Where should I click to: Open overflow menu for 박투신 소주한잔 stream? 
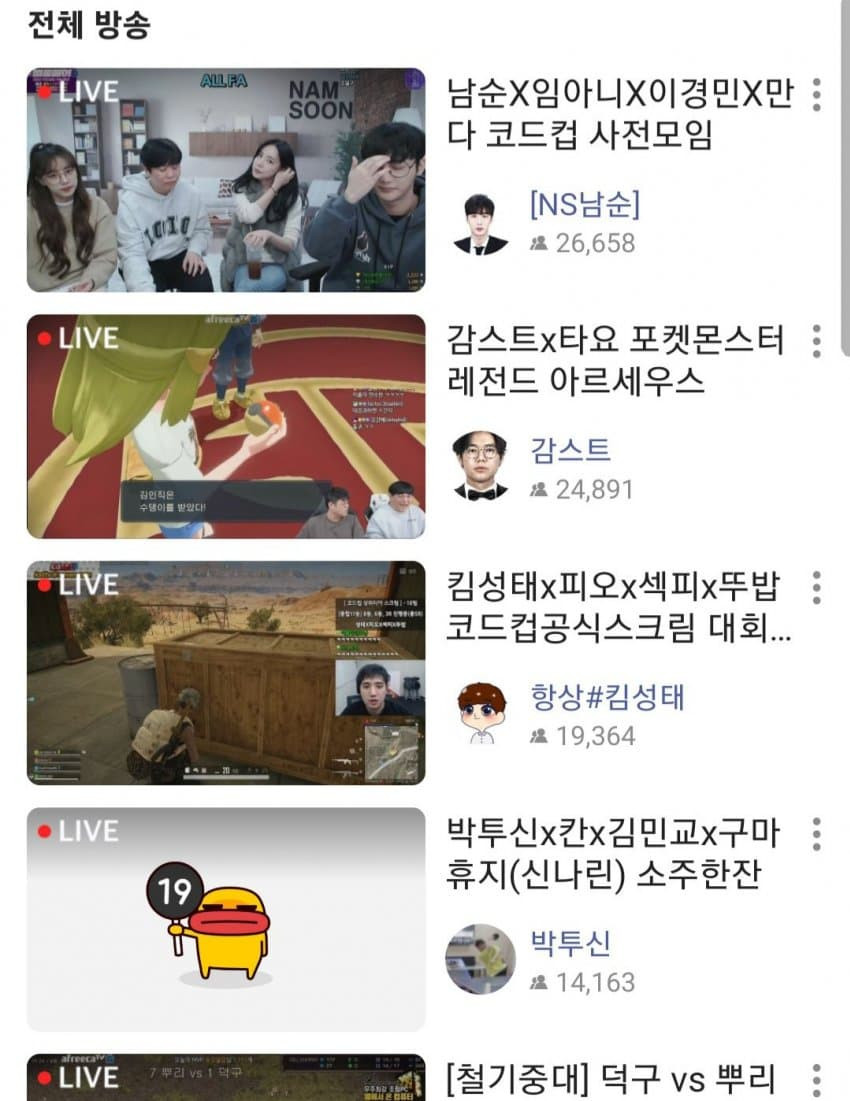(x=817, y=833)
